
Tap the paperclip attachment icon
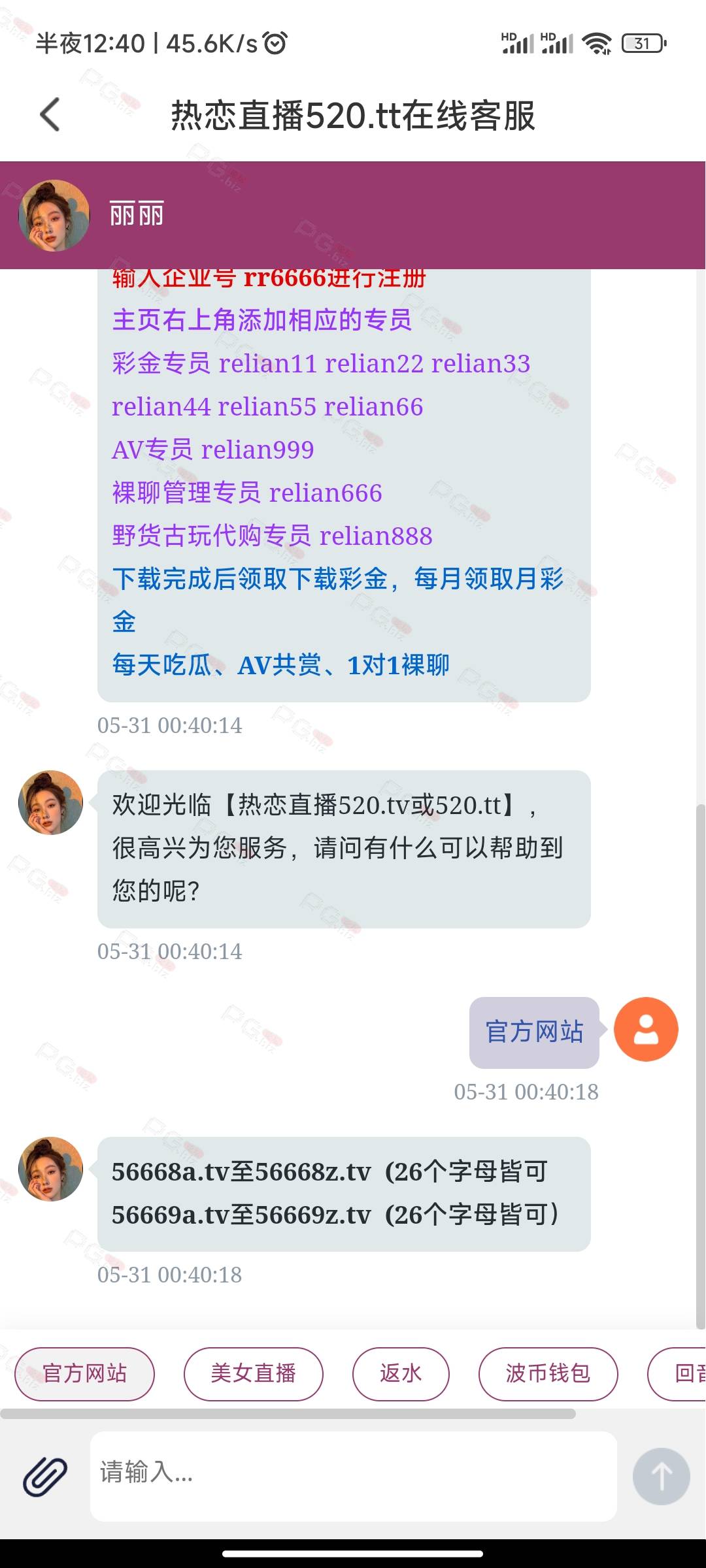point(45,1477)
